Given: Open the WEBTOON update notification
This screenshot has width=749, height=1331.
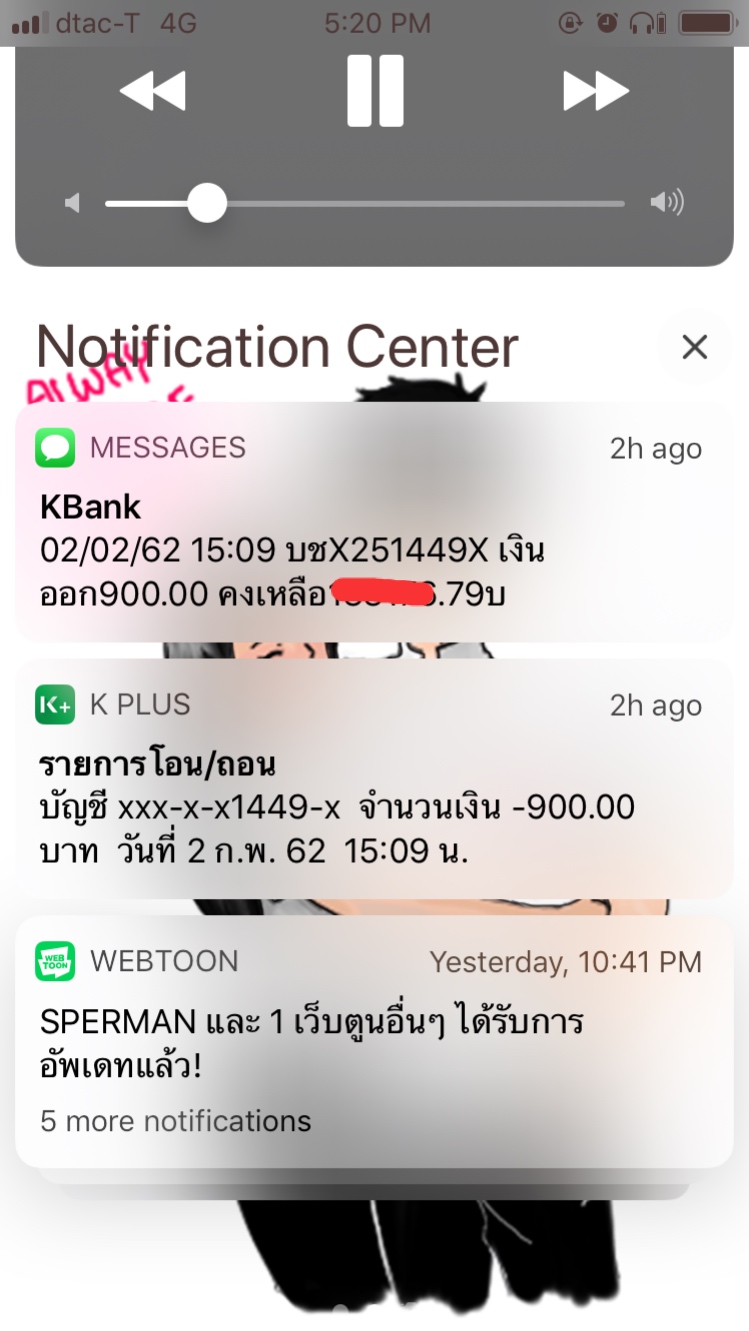Looking at the screenshot, I should [x=374, y=1040].
